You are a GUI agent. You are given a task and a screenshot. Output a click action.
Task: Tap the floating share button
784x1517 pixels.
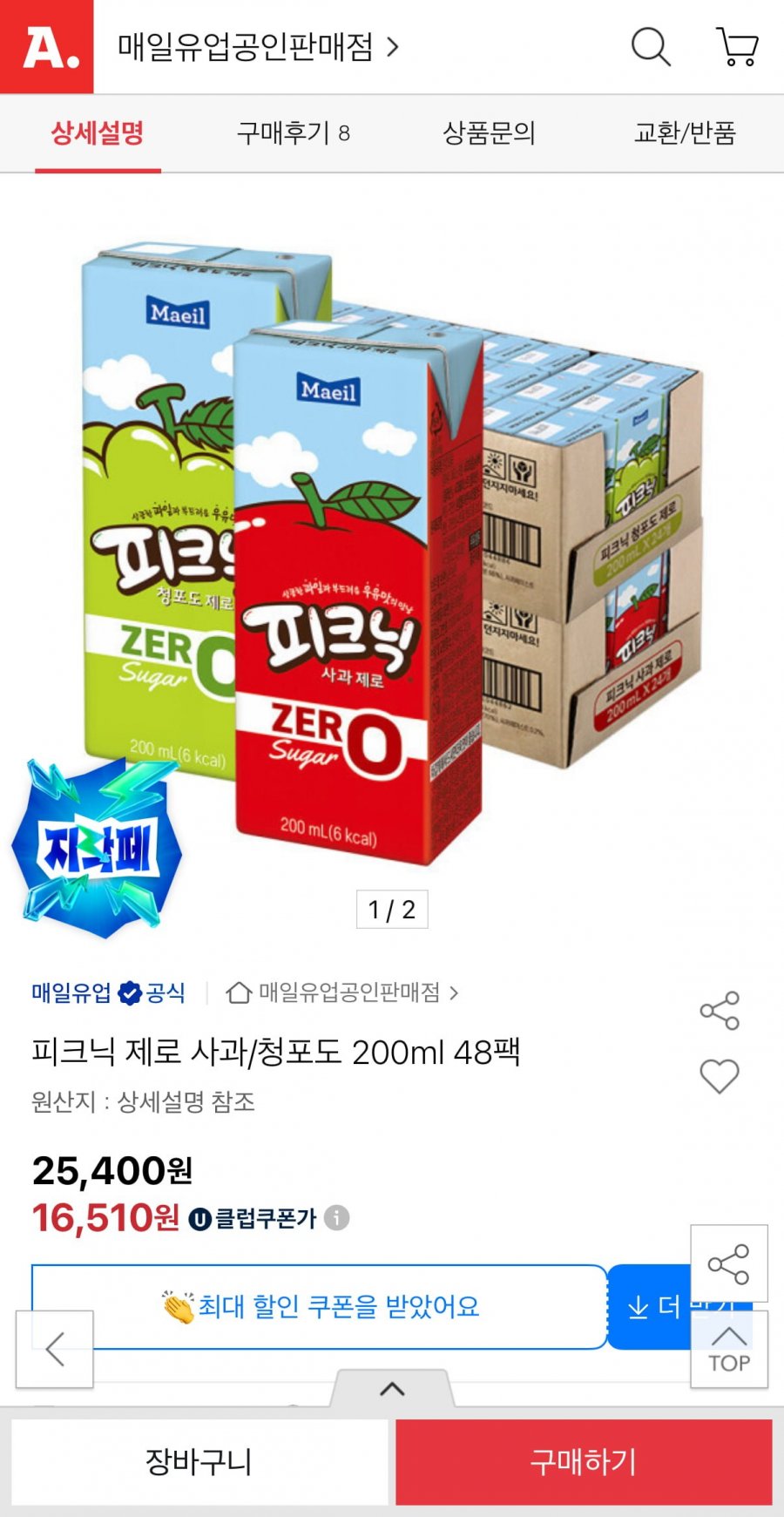(x=729, y=1263)
